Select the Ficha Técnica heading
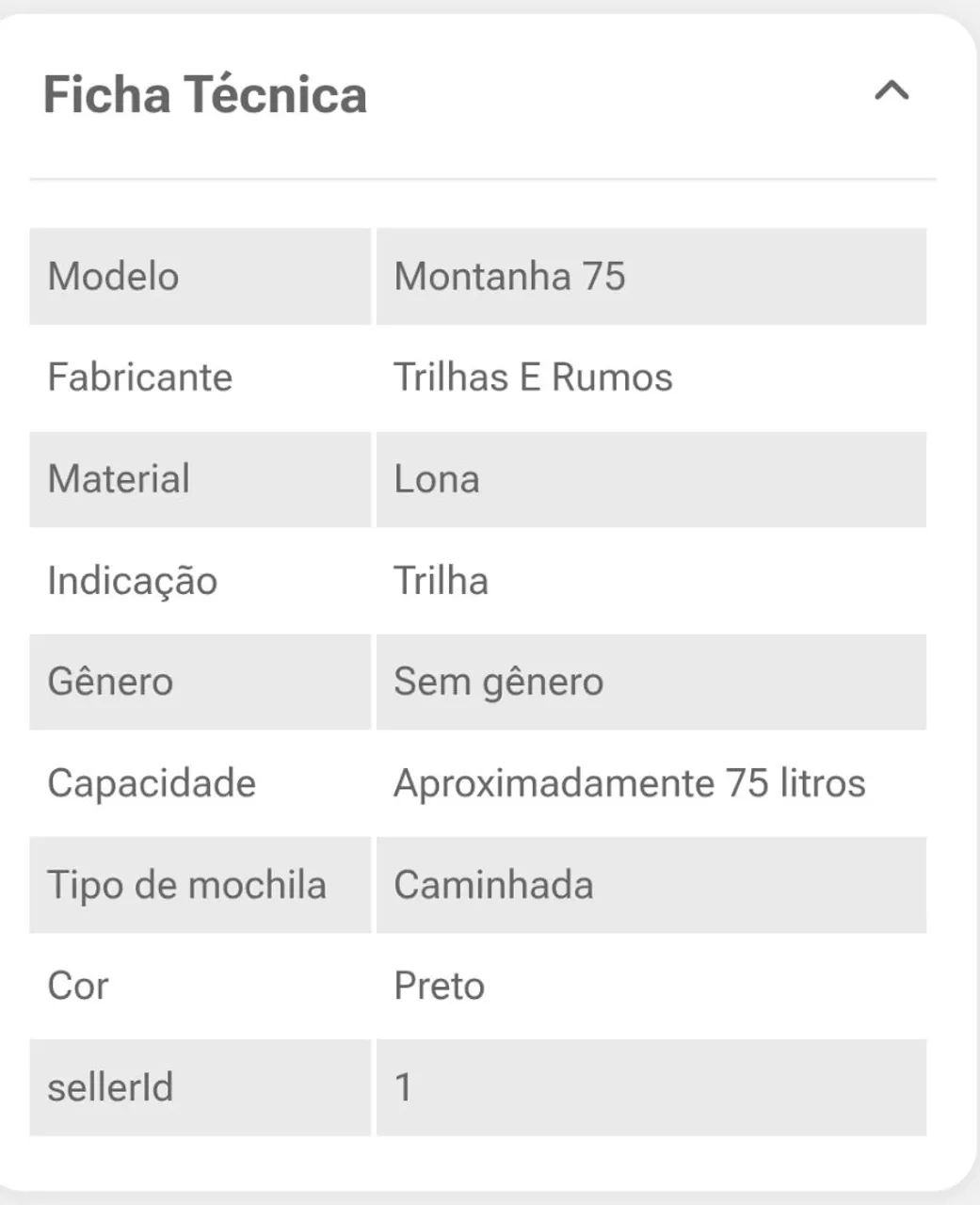The height and width of the screenshot is (1205, 980). [205, 94]
